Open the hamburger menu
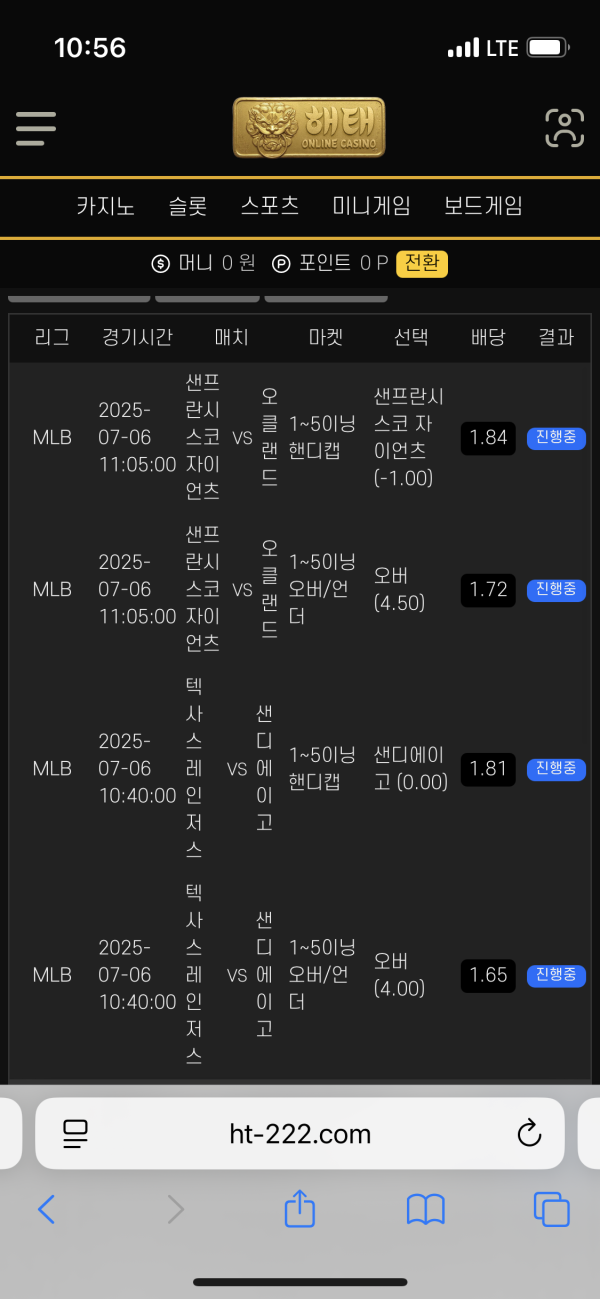This screenshot has height=1299, width=600. [x=36, y=128]
